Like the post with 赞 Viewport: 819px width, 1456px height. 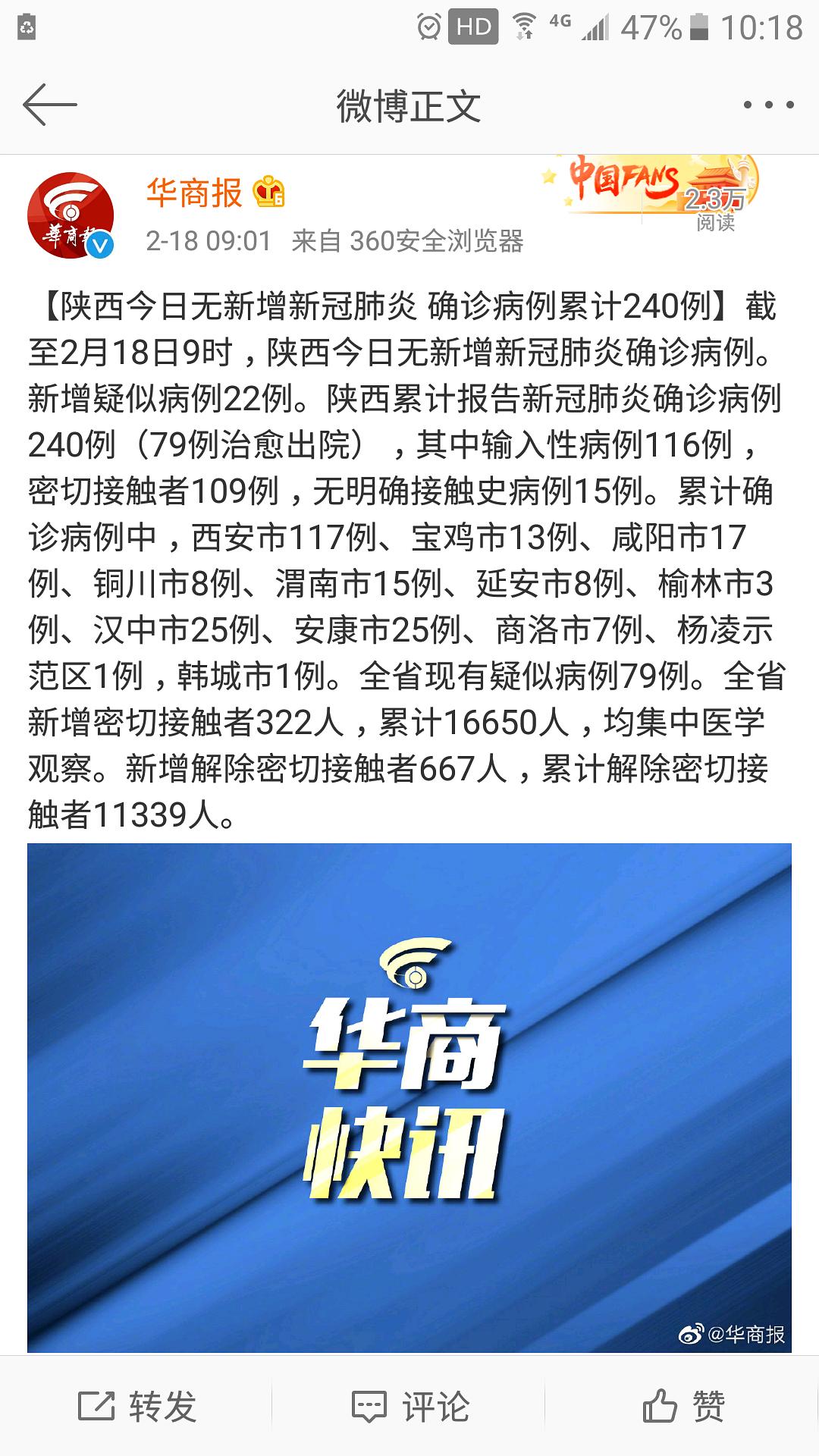683,1407
